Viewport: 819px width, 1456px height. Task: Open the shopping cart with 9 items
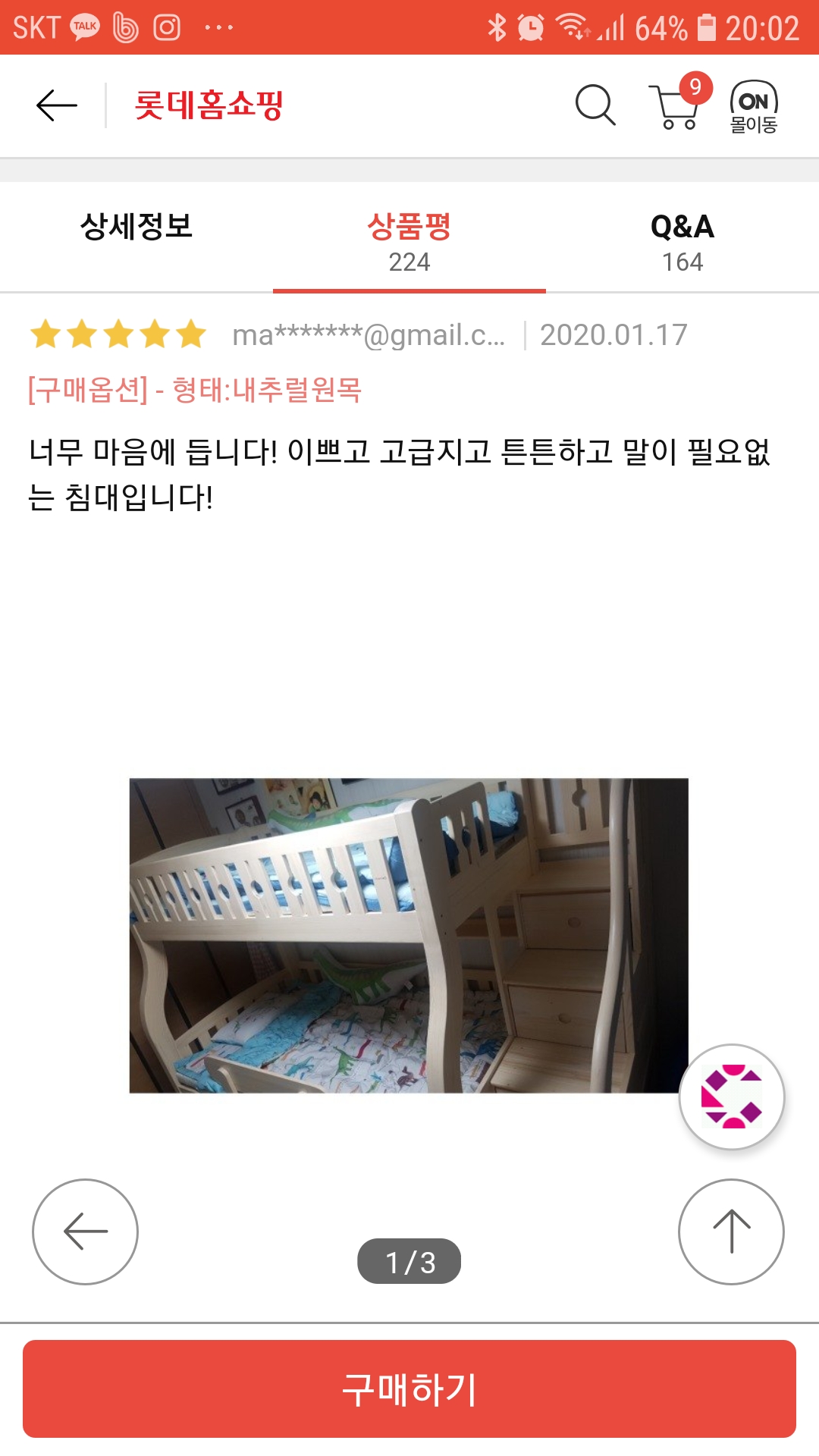point(676,105)
